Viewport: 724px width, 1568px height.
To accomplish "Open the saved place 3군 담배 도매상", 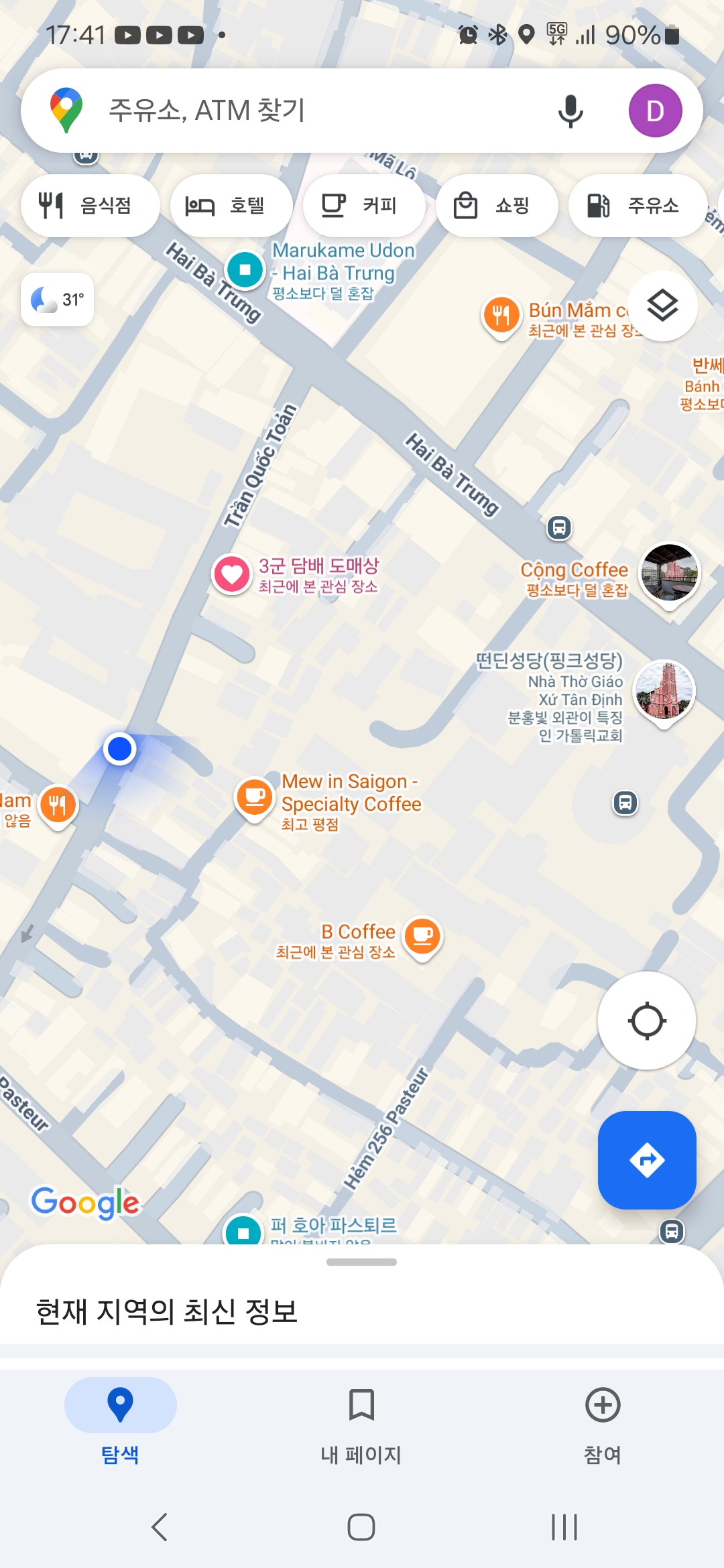I will (232, 574).
